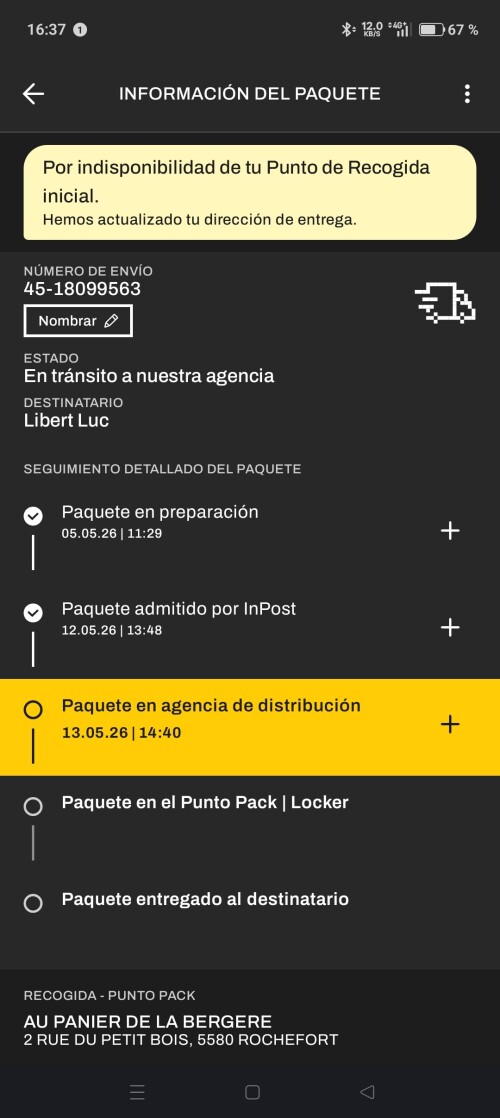Expand the 'Paquete admitido por InPost' step
500x1118 pixels.
coord(450,627)
